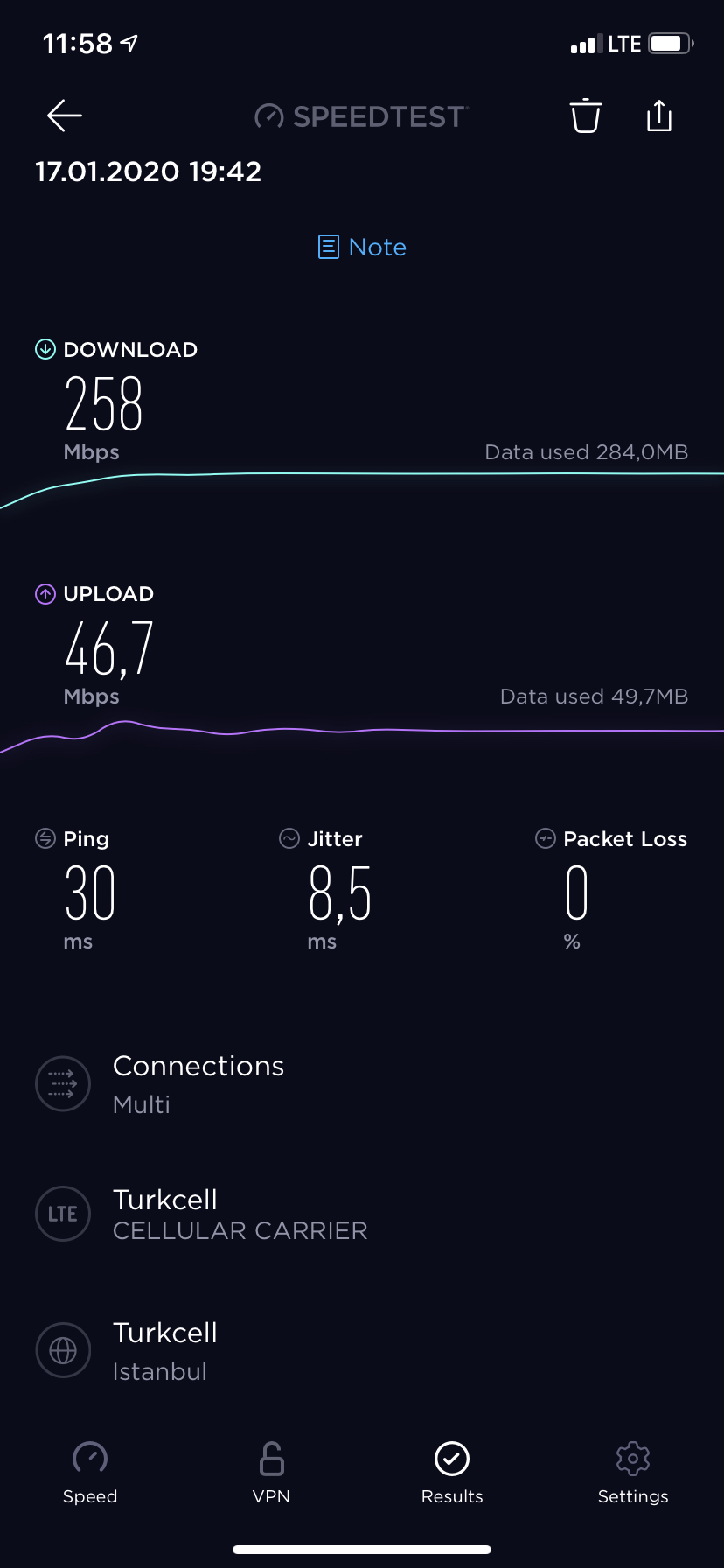Viewport: 724px width, 1568px height.
Task: Share this speed test result
Action: click(659, 115)
